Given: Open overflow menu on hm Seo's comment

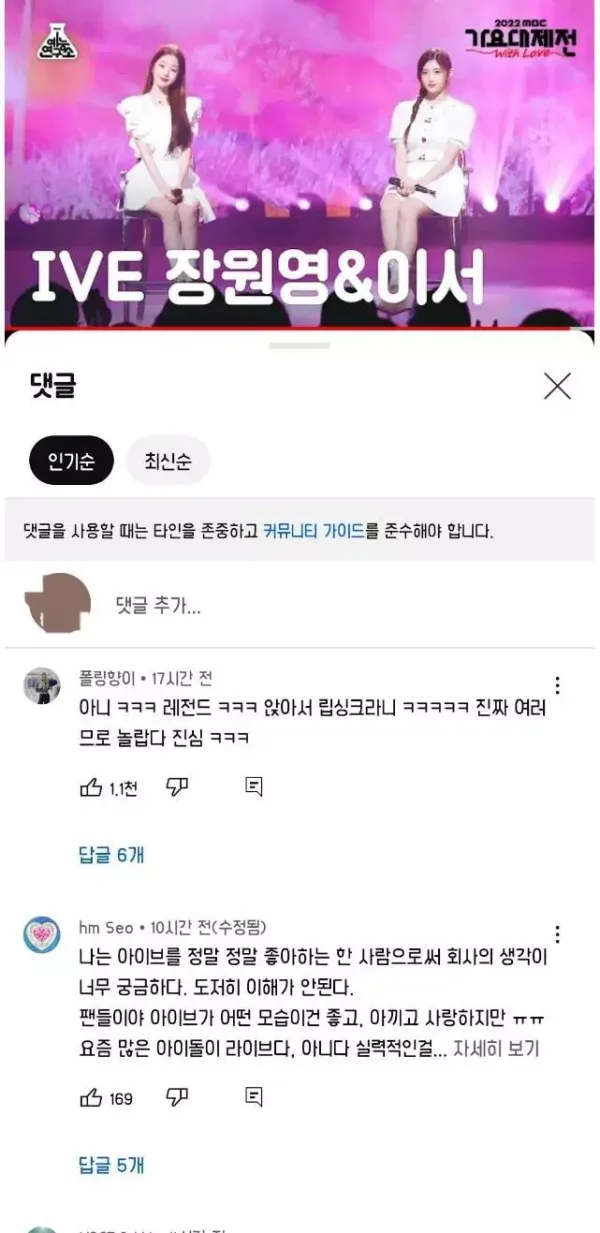Looking at the screenshot, I should pyautogui.click(x=557, y=935).
